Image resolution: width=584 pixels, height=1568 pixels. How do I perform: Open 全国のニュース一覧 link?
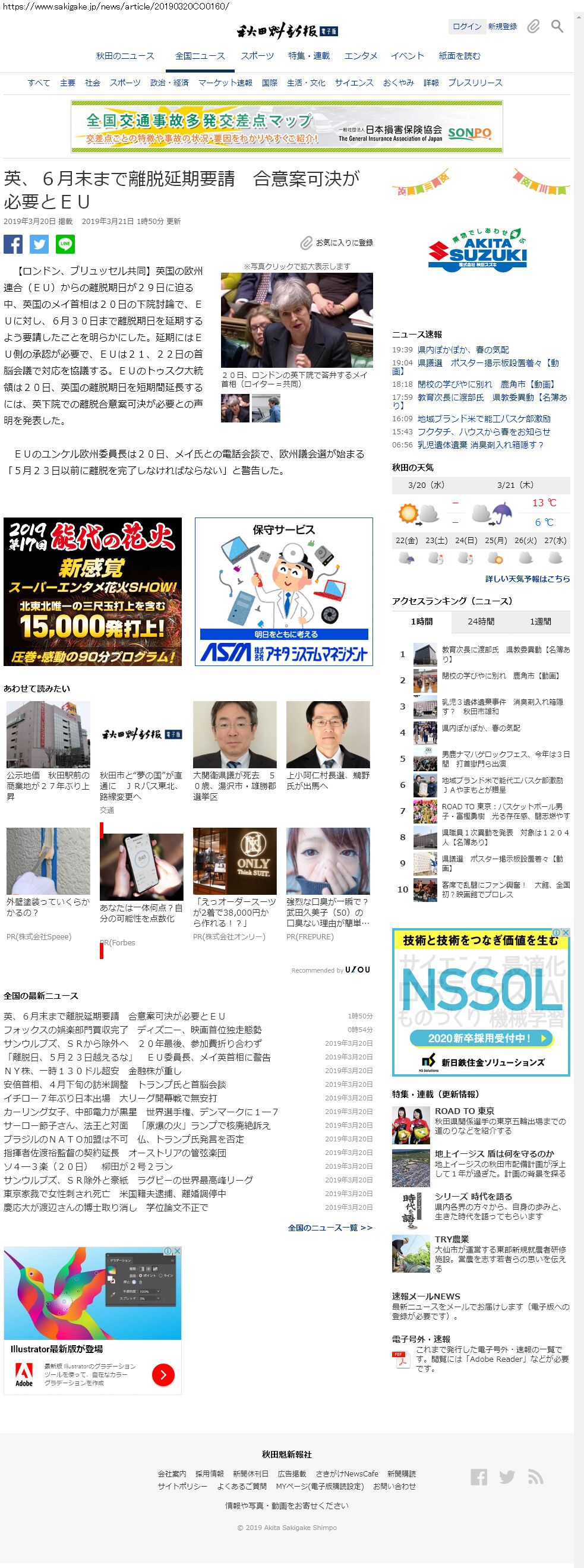click(330, 1228)
